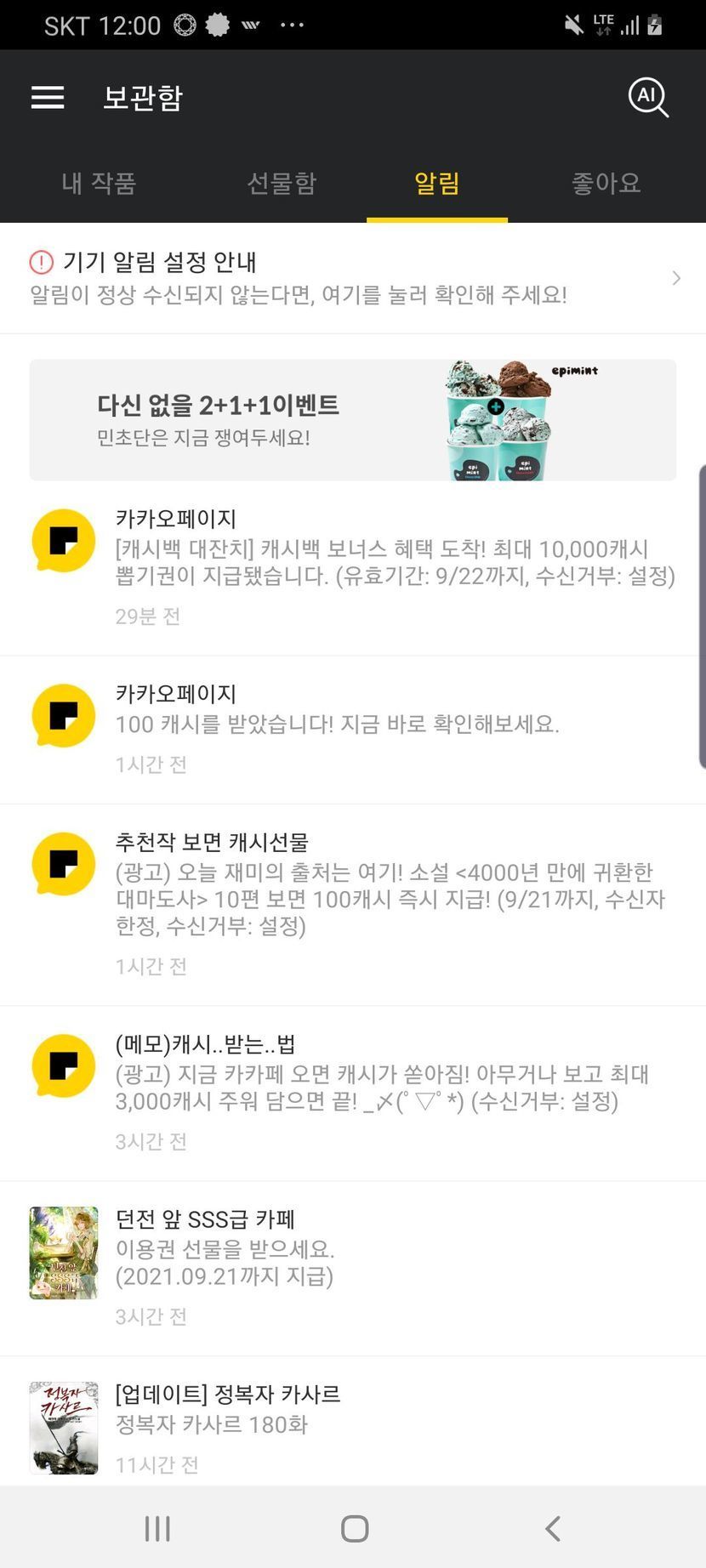Tap the 정복자 카사르 cover thumbnail
This screenshot has width=706, height=1568.
[64, 1427]
